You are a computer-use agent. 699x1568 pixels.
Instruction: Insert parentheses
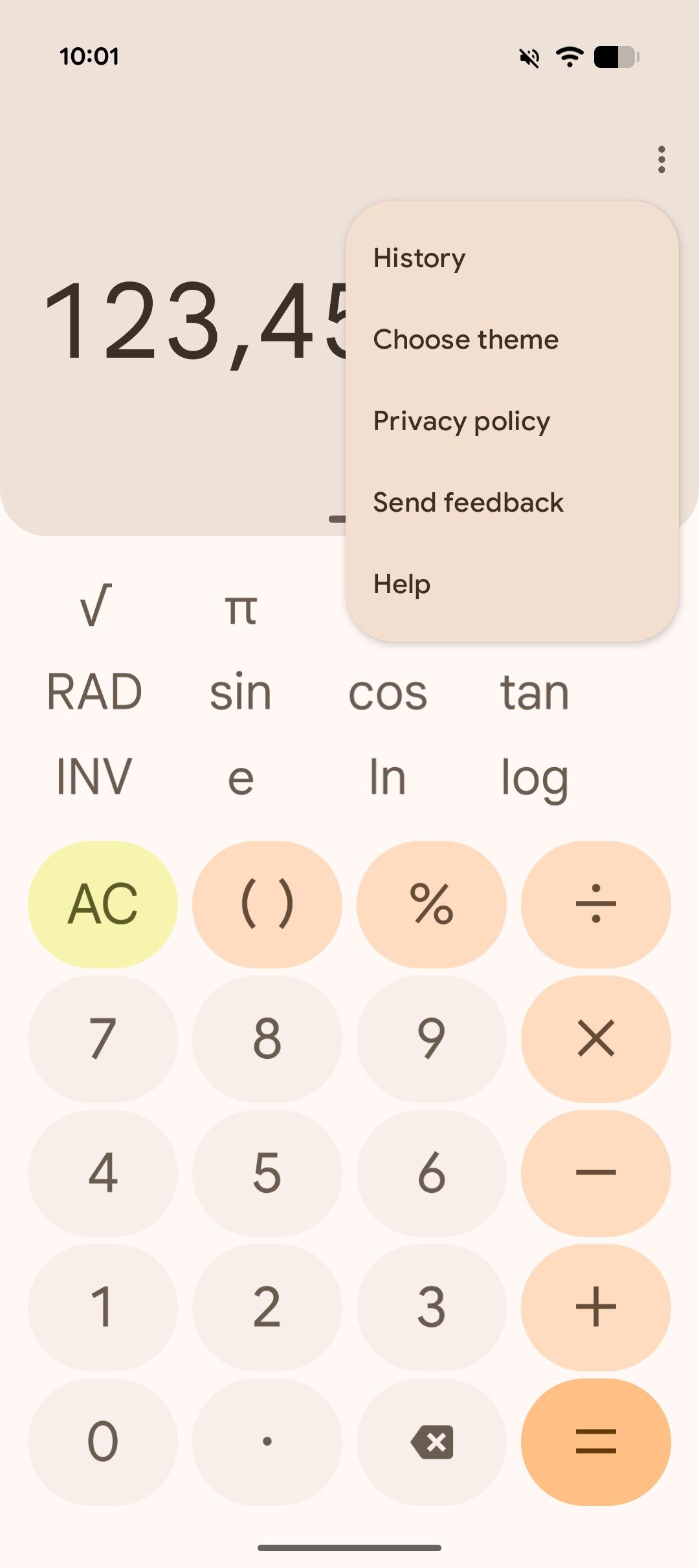click(267, 904)
